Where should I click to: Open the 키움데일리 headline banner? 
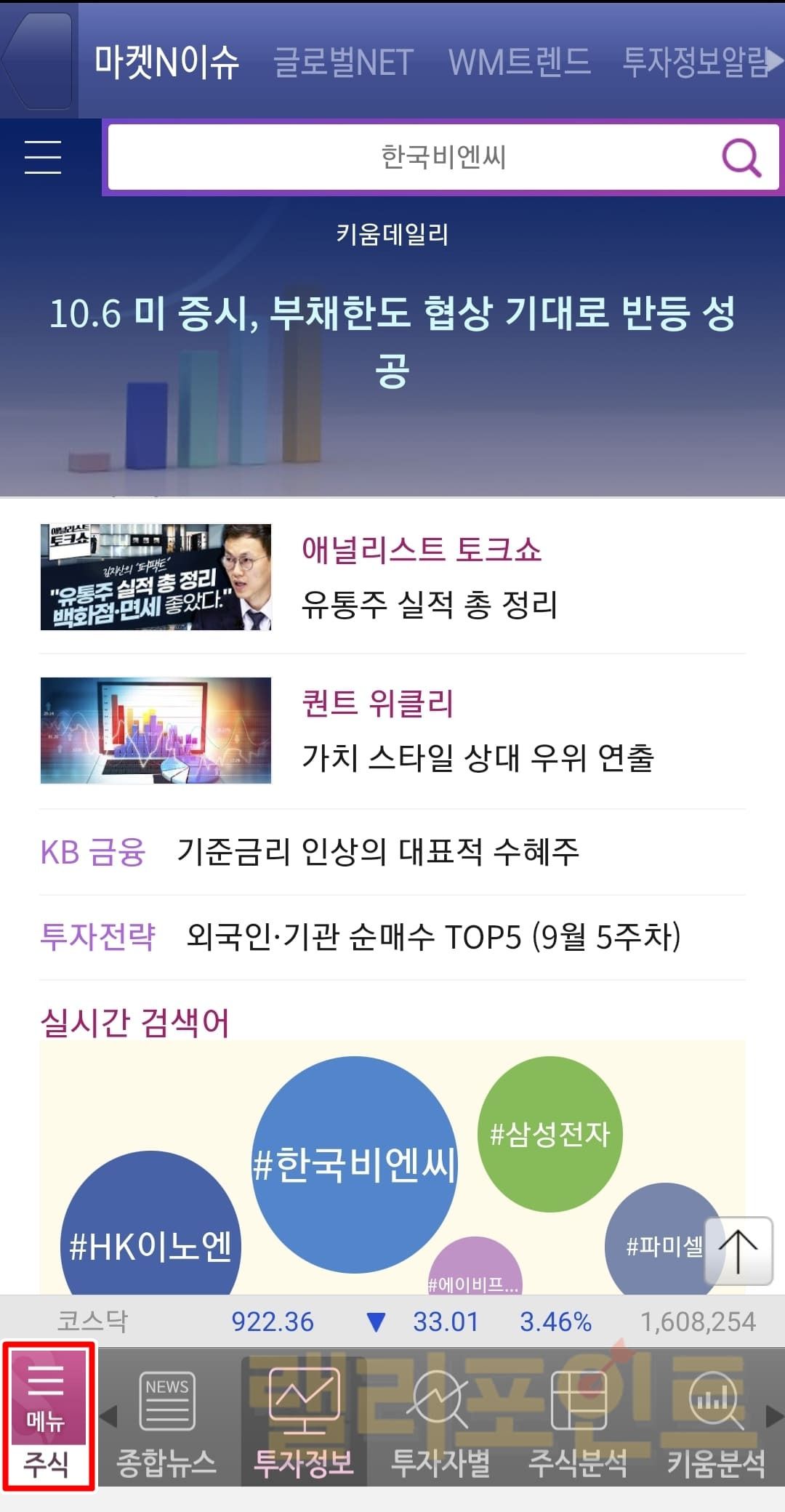[392, 342]
